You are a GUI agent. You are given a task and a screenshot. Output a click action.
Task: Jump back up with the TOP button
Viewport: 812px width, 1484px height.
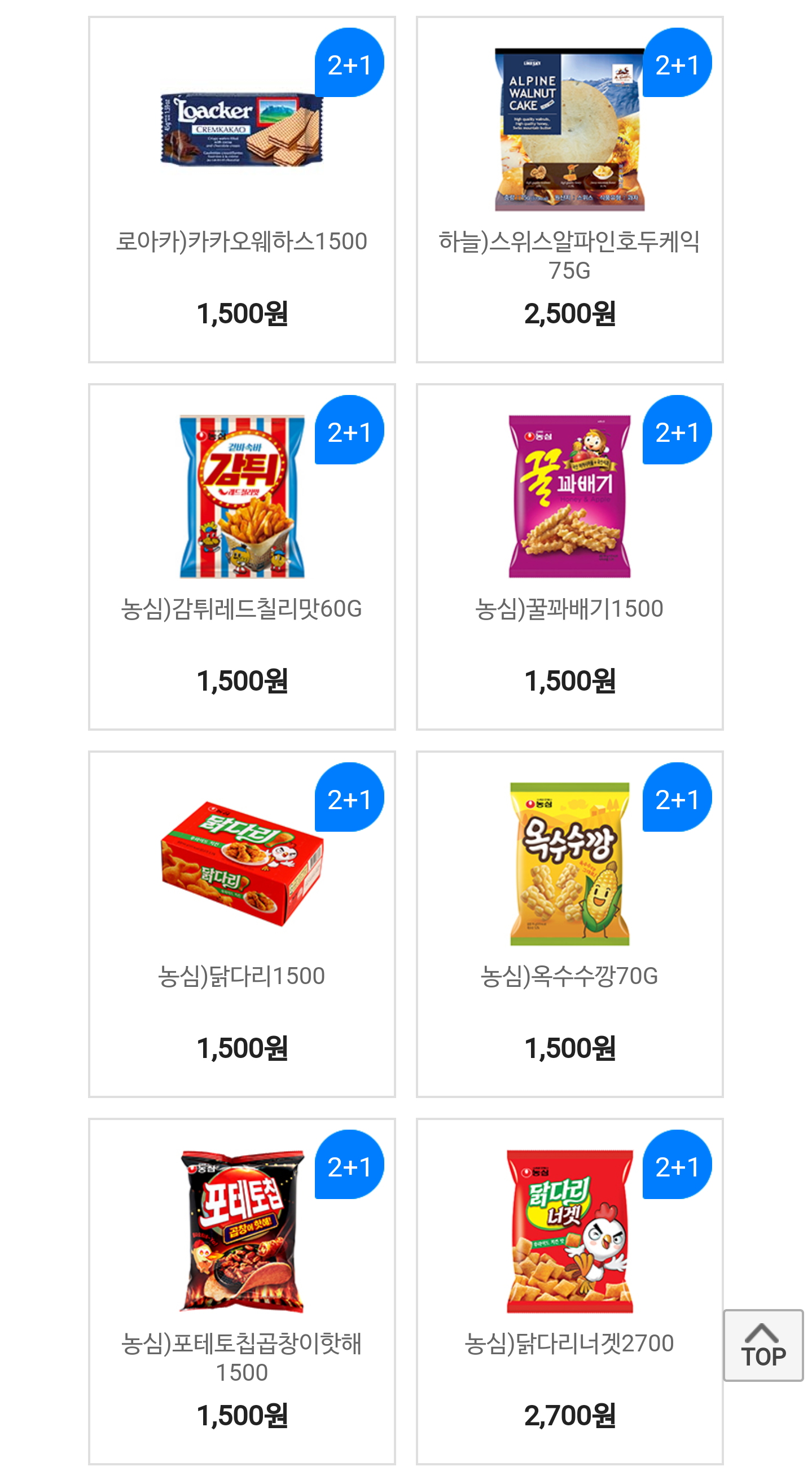(x=762, y=1345)
